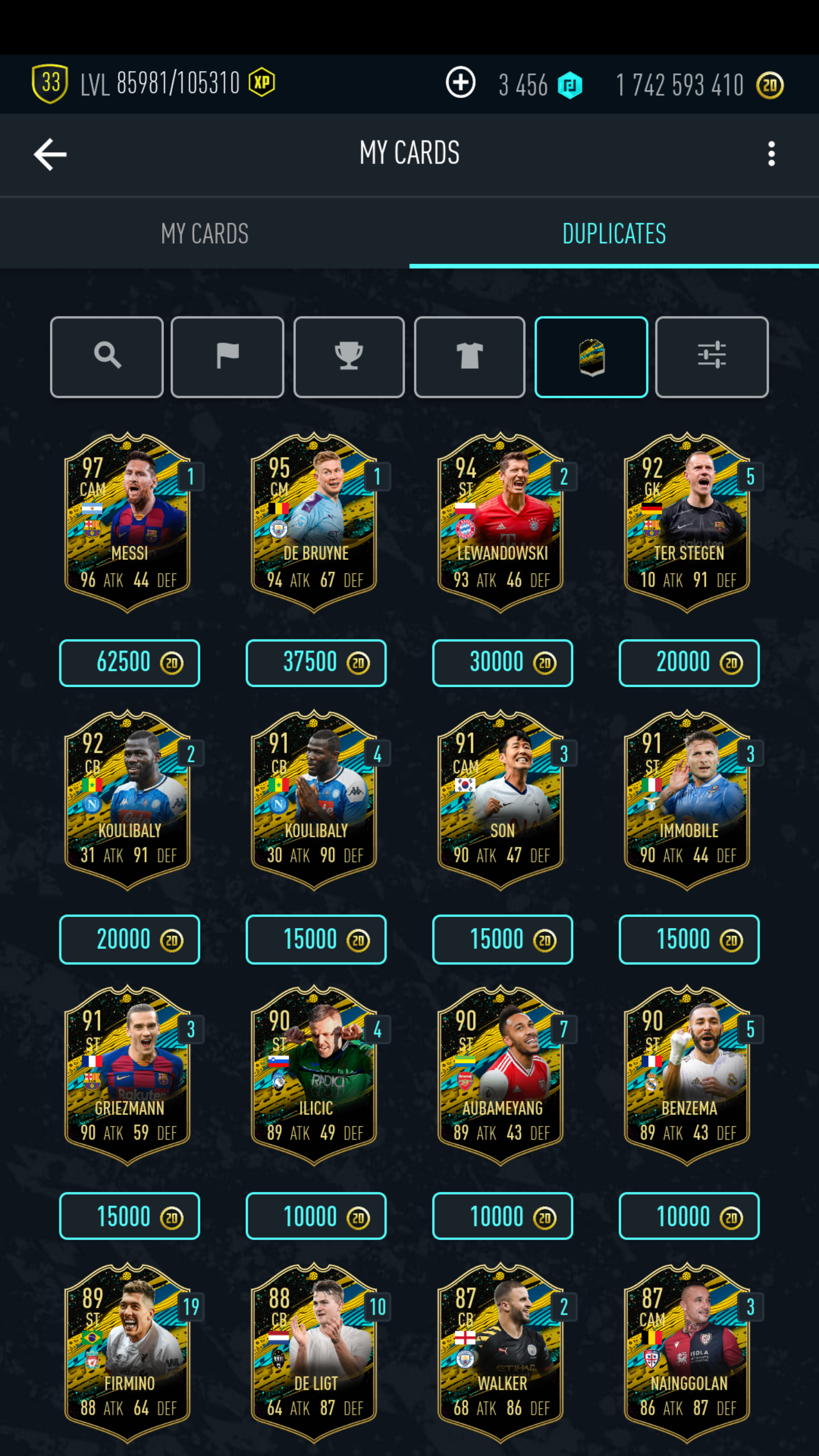Screen dimensions: 819x1456
Task: Filter cards by league trophy
Action: coord(349,357)
